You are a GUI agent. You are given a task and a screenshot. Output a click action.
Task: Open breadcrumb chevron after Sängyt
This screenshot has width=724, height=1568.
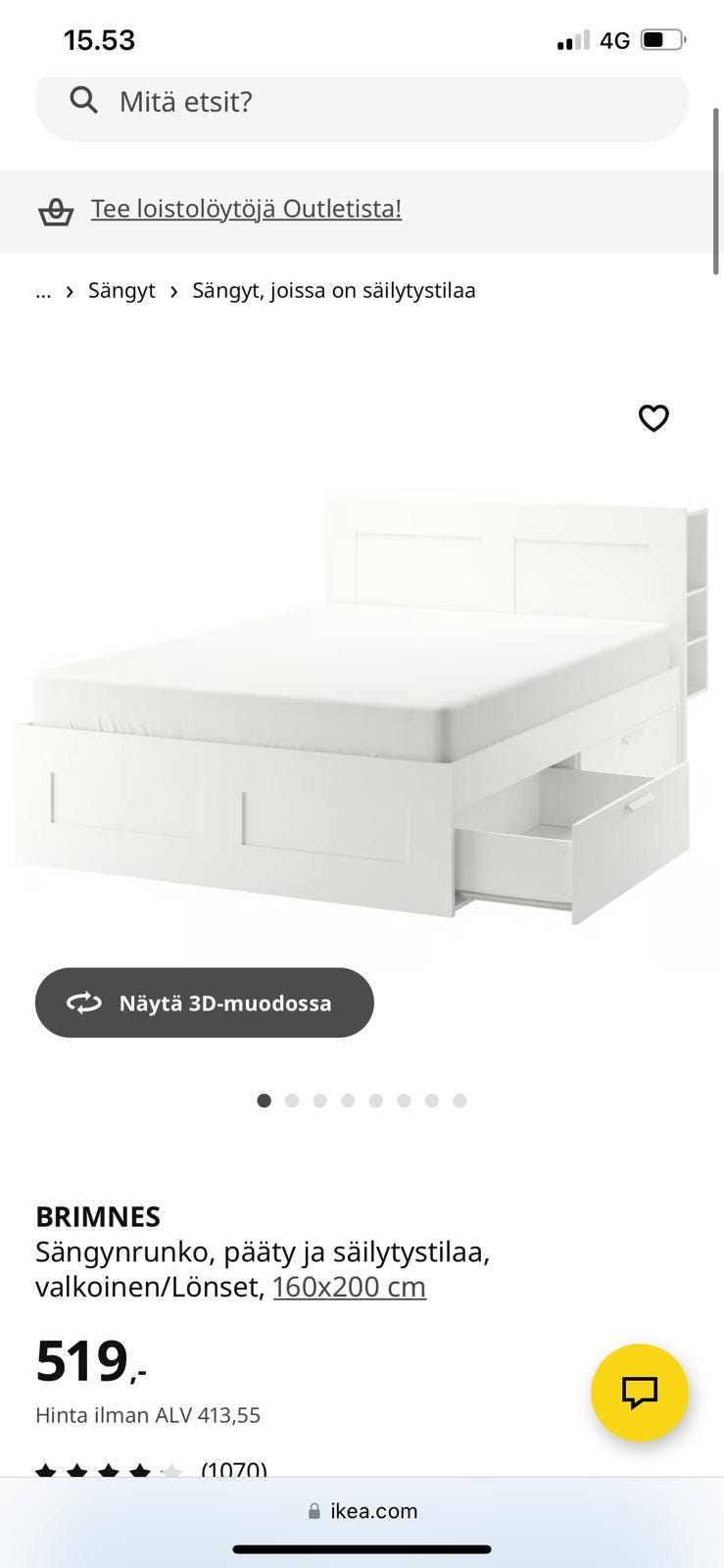173,290
